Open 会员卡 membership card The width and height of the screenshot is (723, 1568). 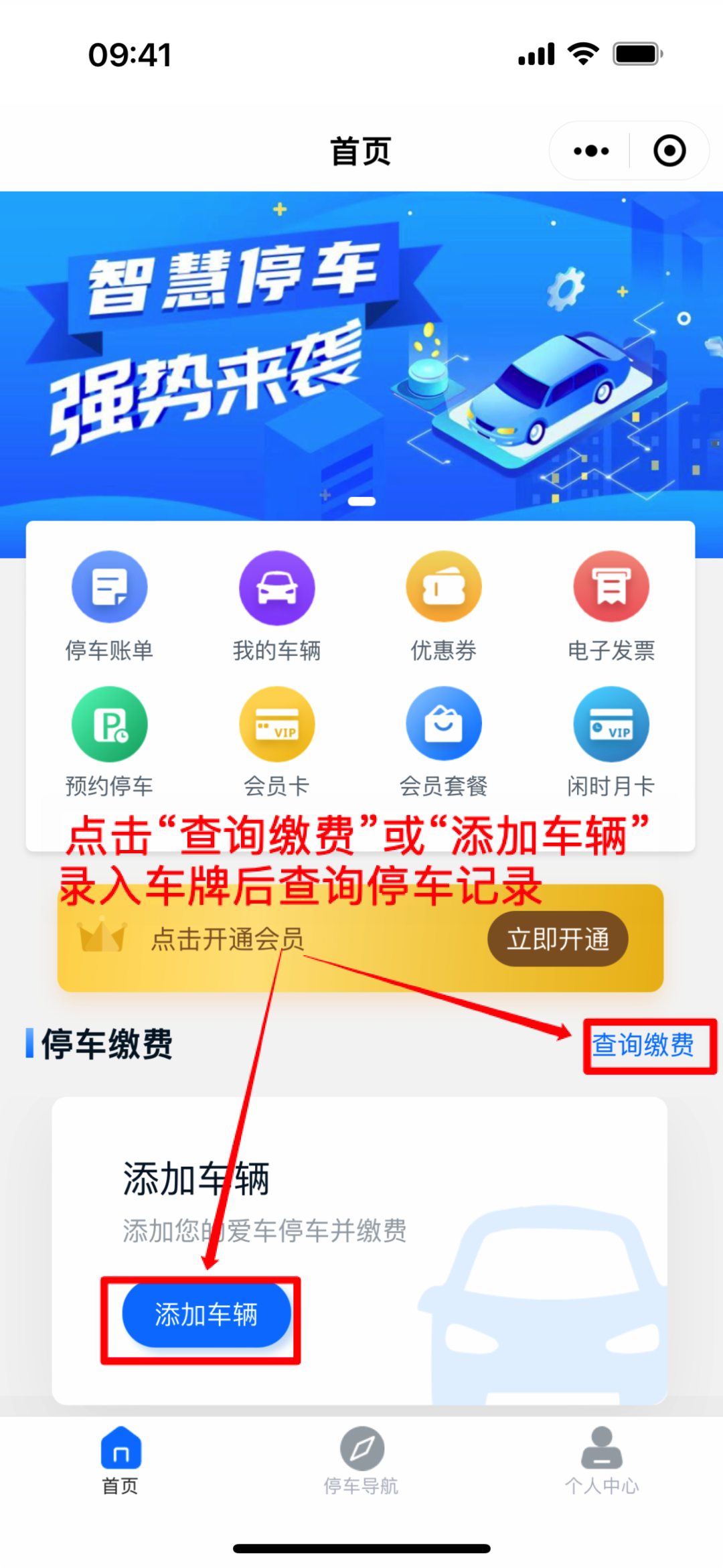click(x=276, y=740)
